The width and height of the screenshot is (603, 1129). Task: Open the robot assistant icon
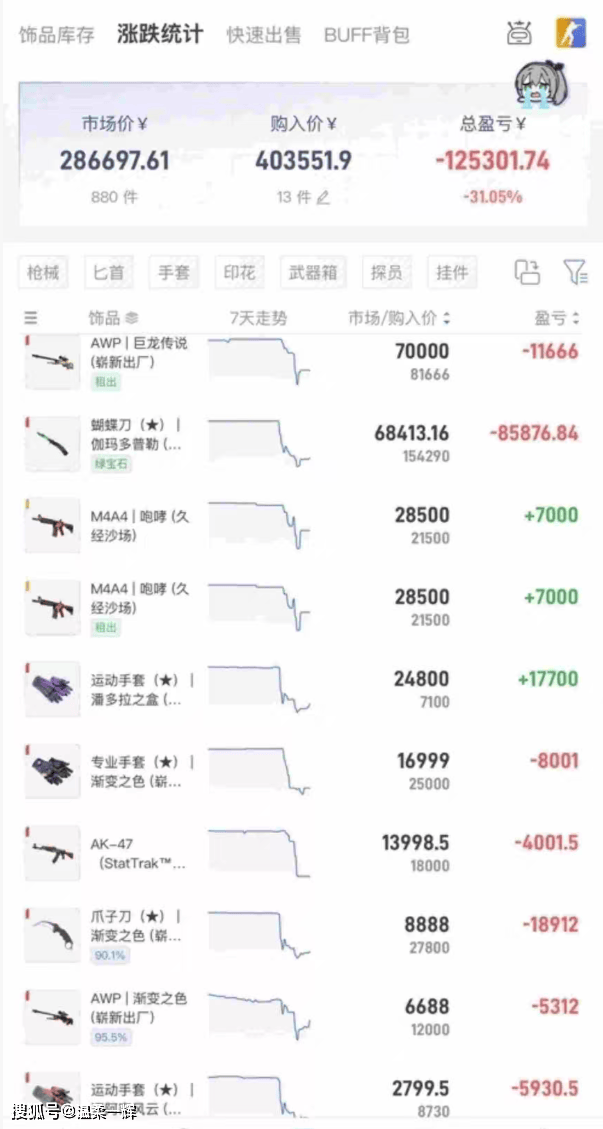point(519,34)
